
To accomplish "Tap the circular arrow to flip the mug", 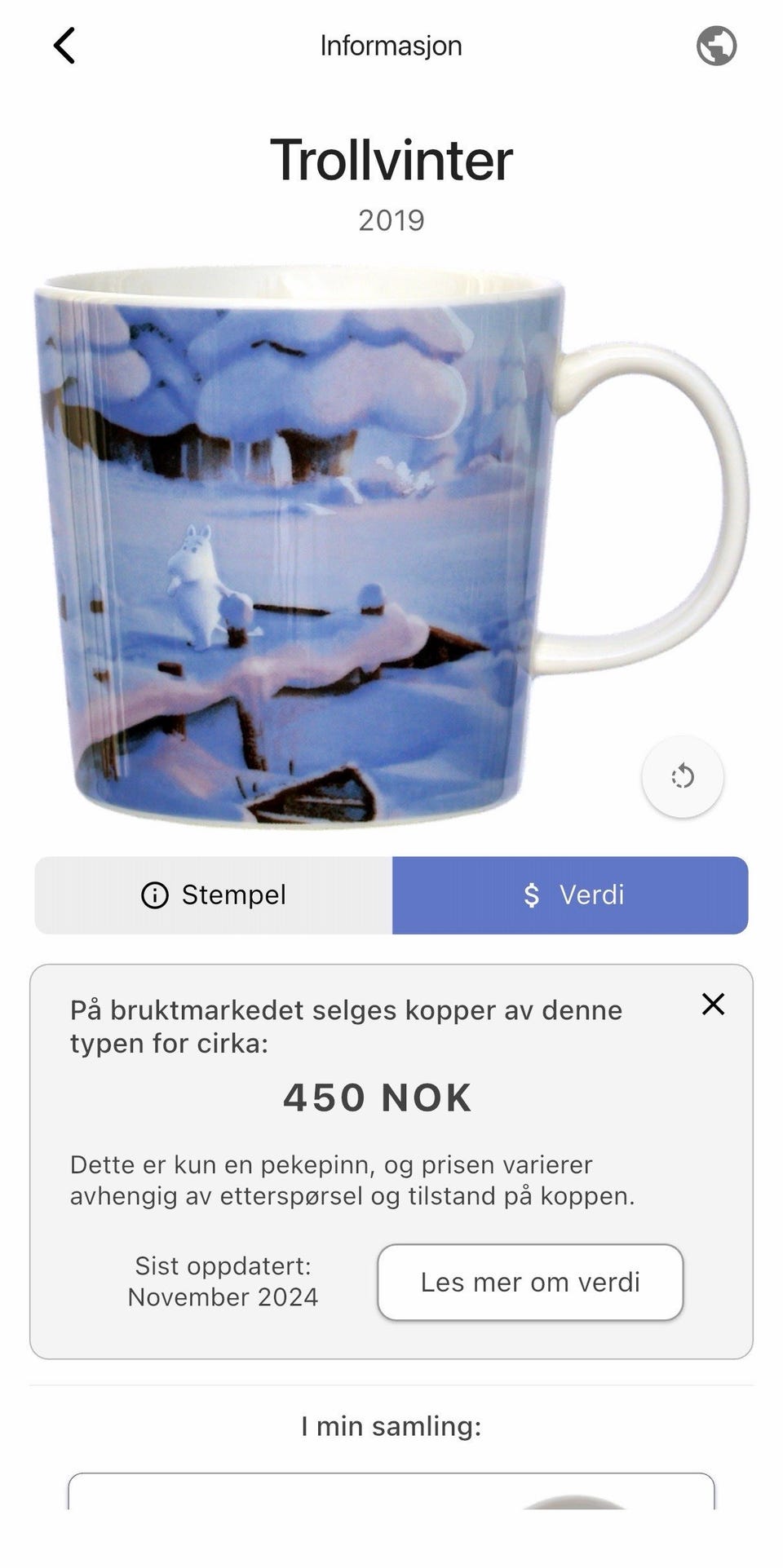I will point(682,778).
